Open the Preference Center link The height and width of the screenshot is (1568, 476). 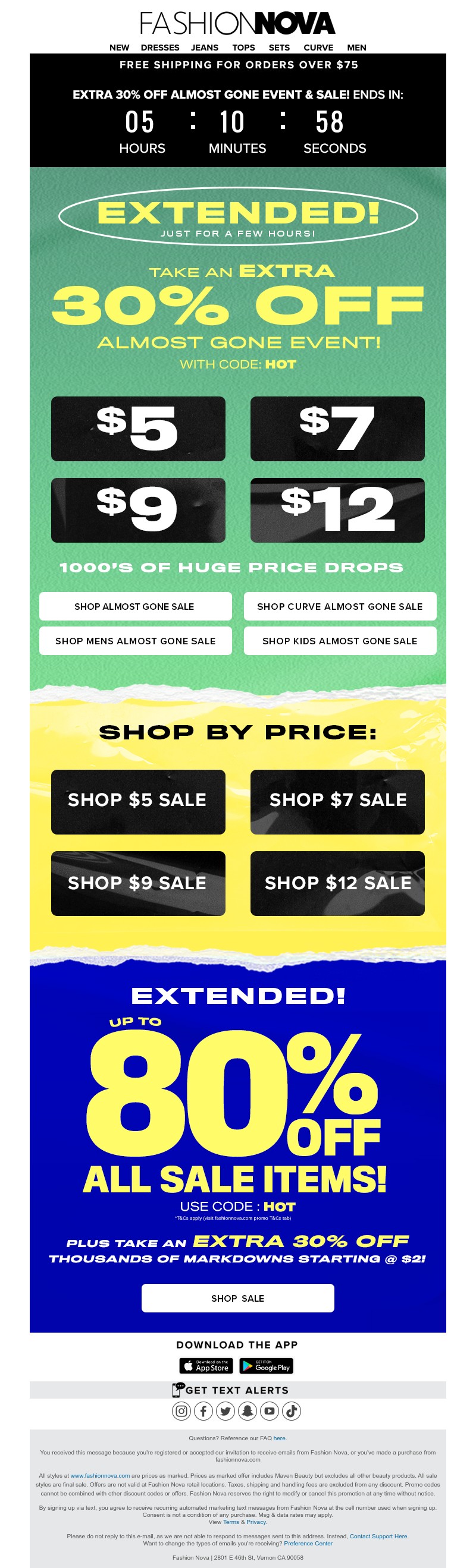pos(308,1543)
